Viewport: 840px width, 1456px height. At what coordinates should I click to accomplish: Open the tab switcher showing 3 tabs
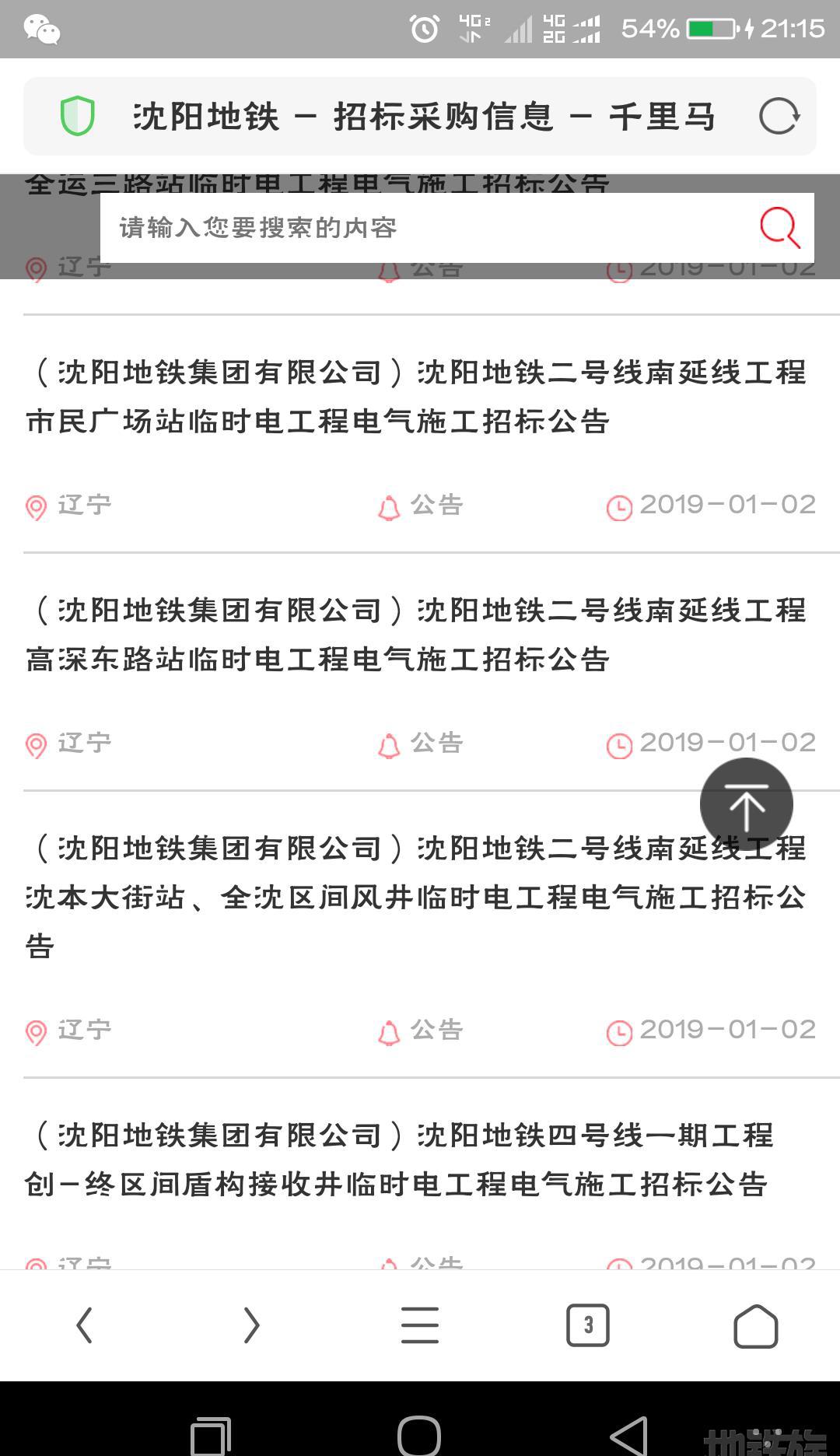point(588,1325)
